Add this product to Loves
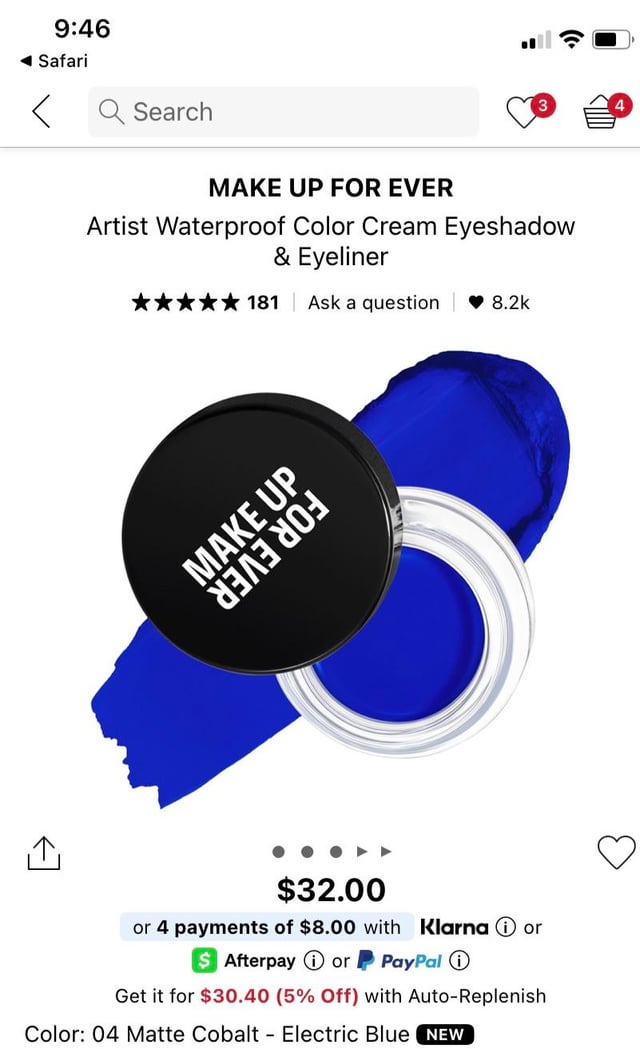The width and height of the screenshot is (640, 1049). pos(615,852)
